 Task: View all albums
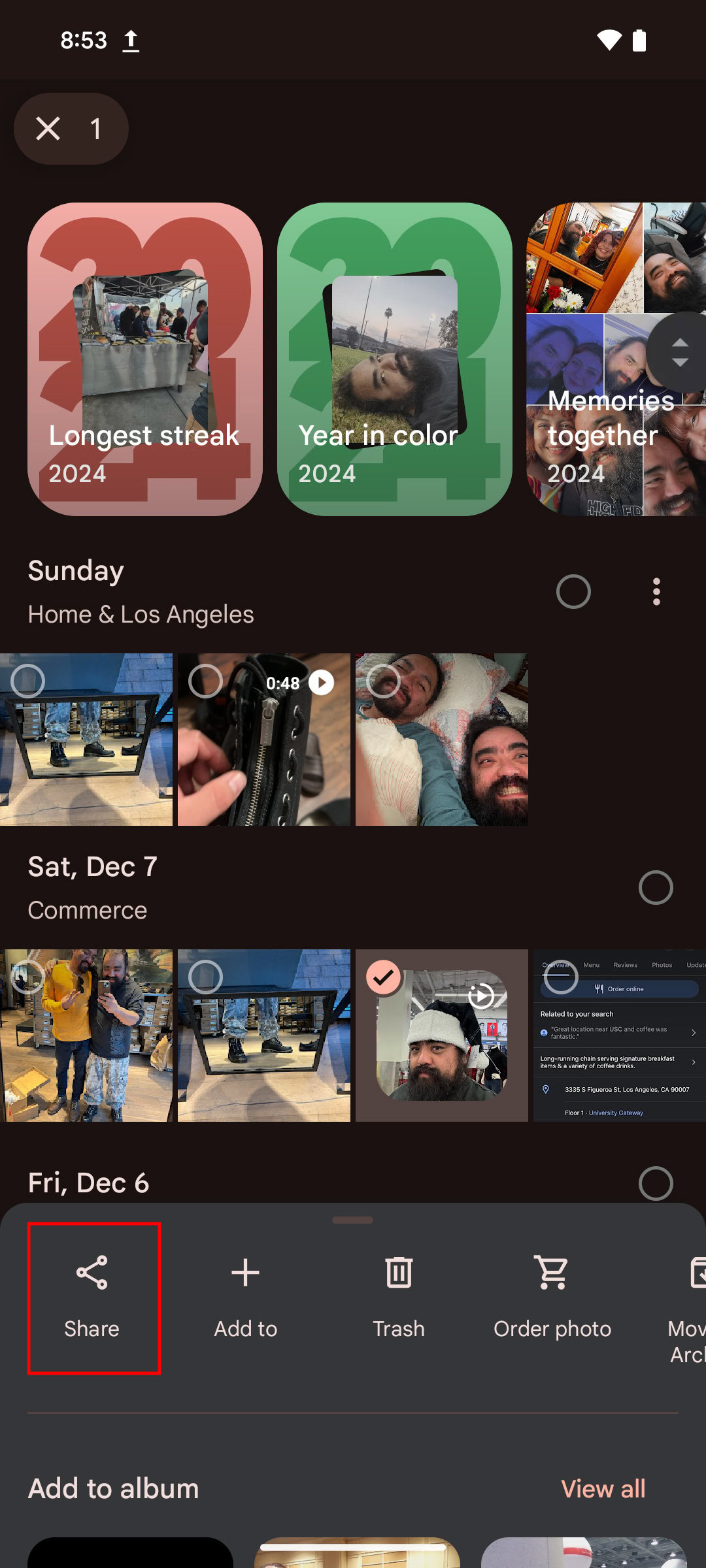pyautogui.click(x=603, y=1489)
